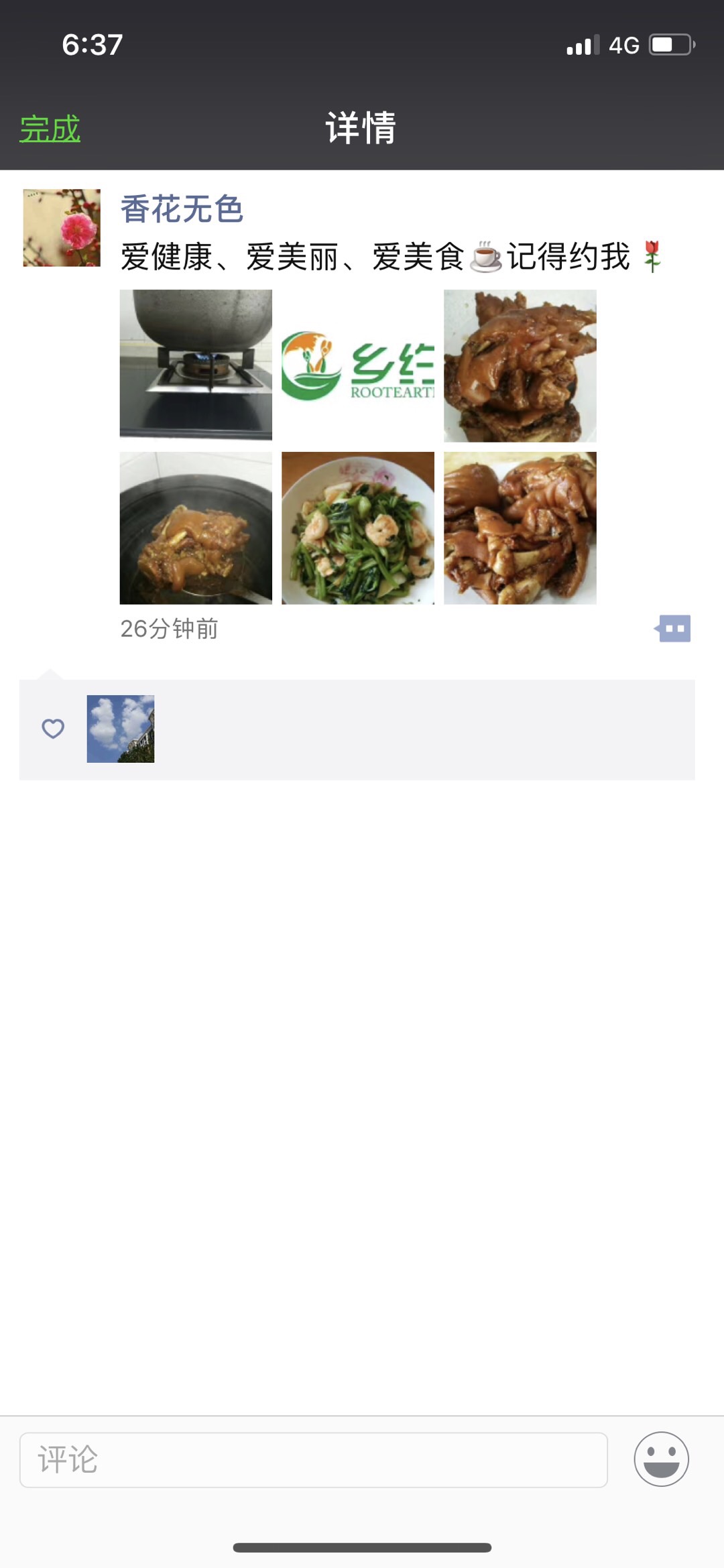Open the 香花无色 username link
Screen dimensions: 724x1568
(x=181, y=209)
